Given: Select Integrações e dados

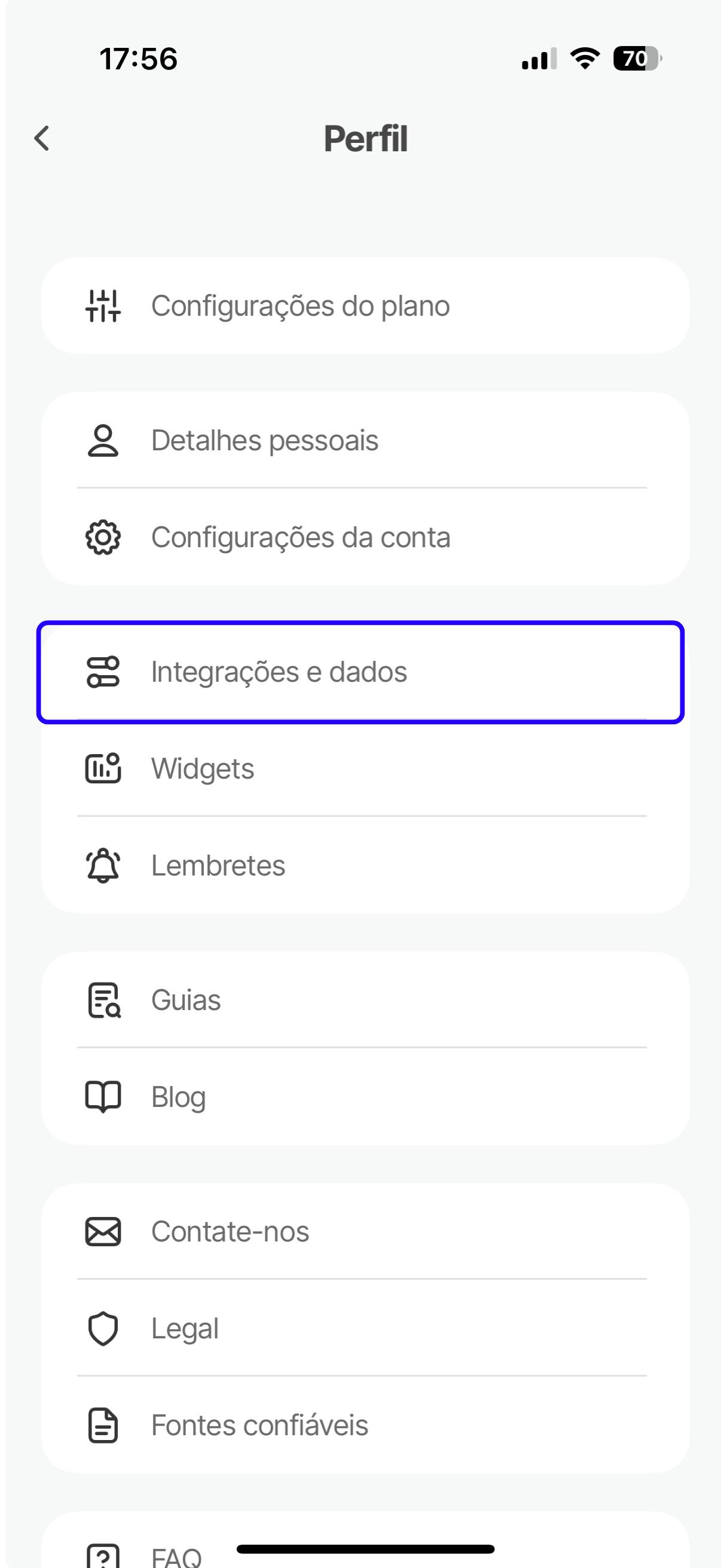Looking at the screenshot, I should (360, 672).
